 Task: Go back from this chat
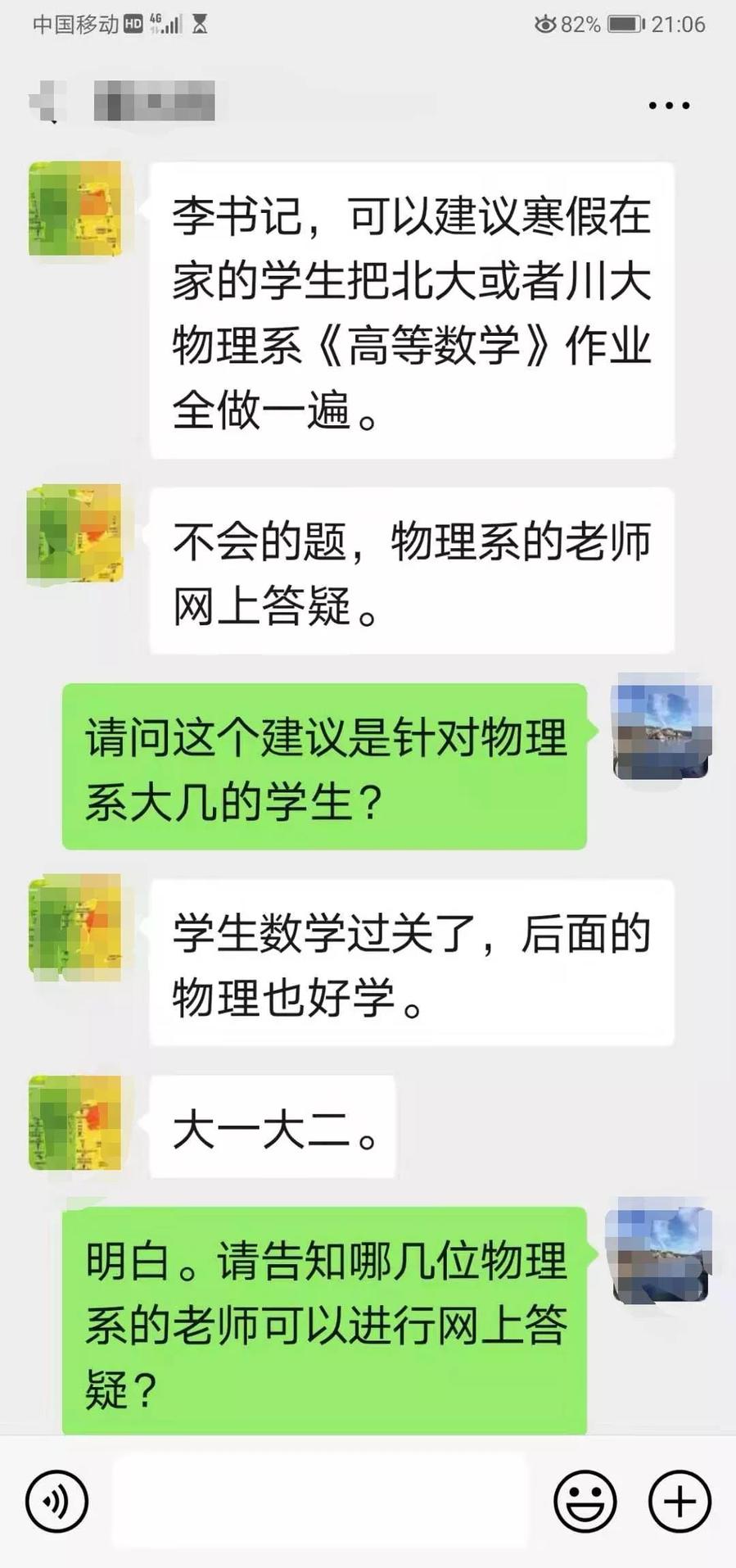pyautogui.click(x=45, y=105)
